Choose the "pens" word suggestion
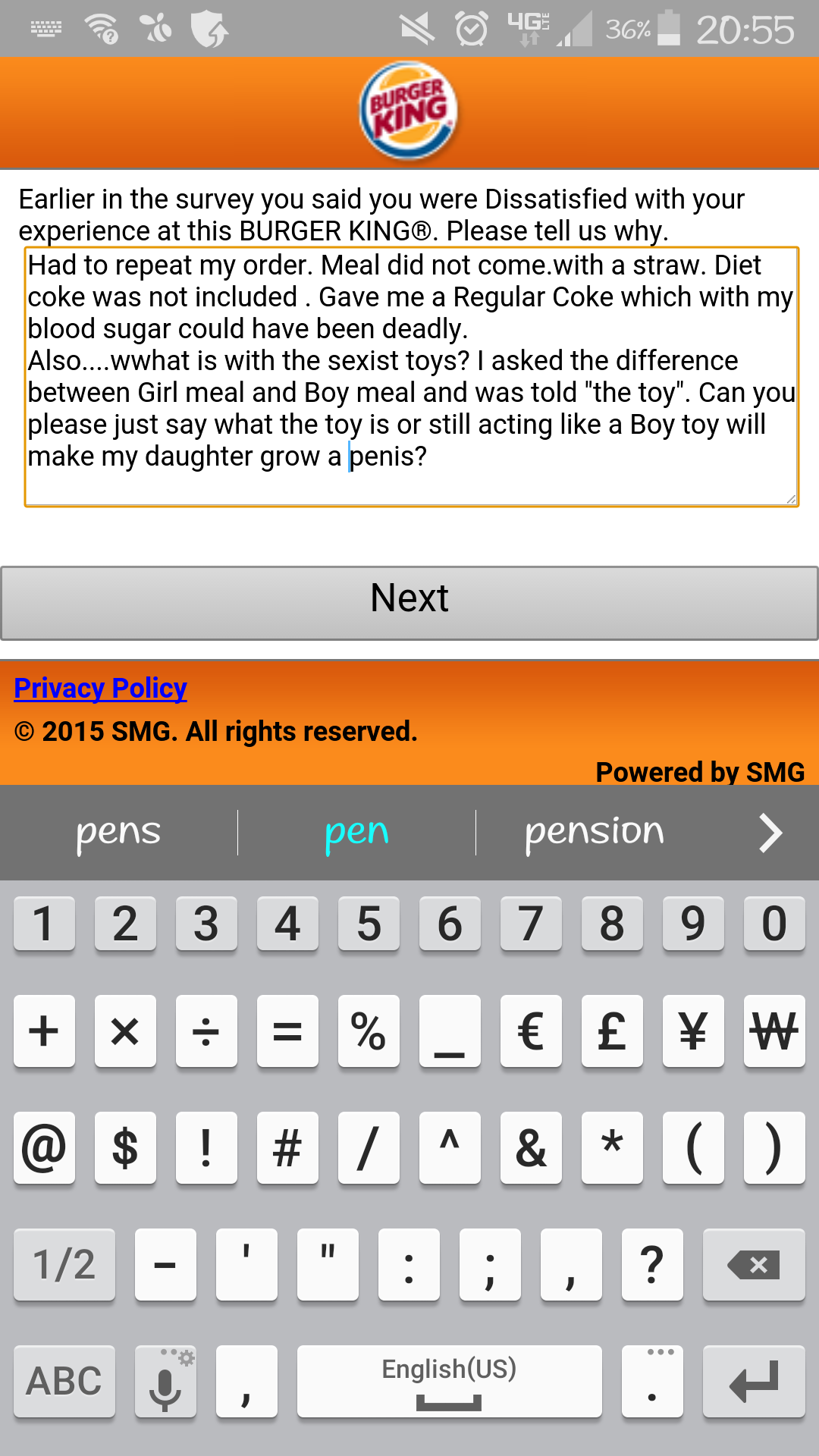Image resolution: width=819 pixels, height=1456 pixels. pos(118,832)
